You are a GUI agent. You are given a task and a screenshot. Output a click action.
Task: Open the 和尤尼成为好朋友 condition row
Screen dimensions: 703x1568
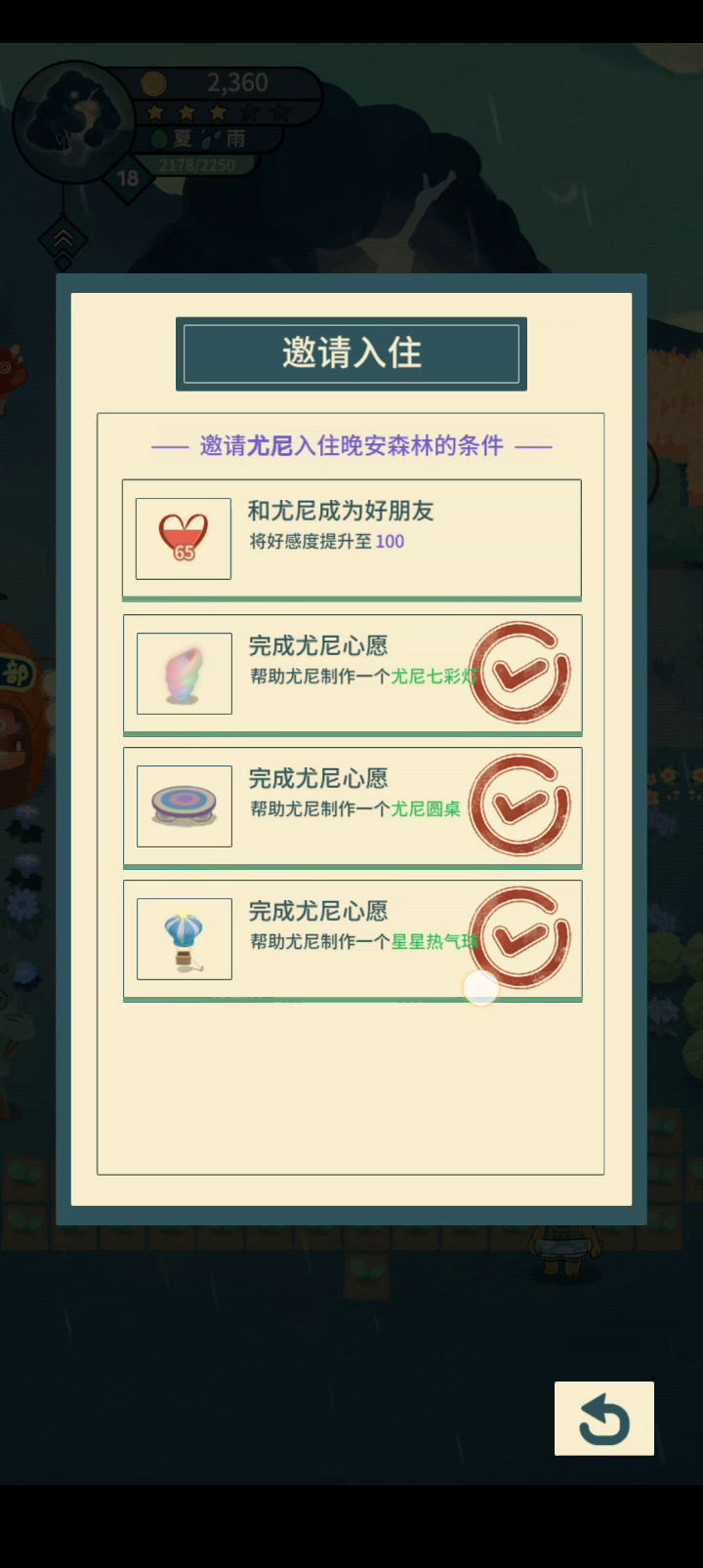tap(351, 538)
